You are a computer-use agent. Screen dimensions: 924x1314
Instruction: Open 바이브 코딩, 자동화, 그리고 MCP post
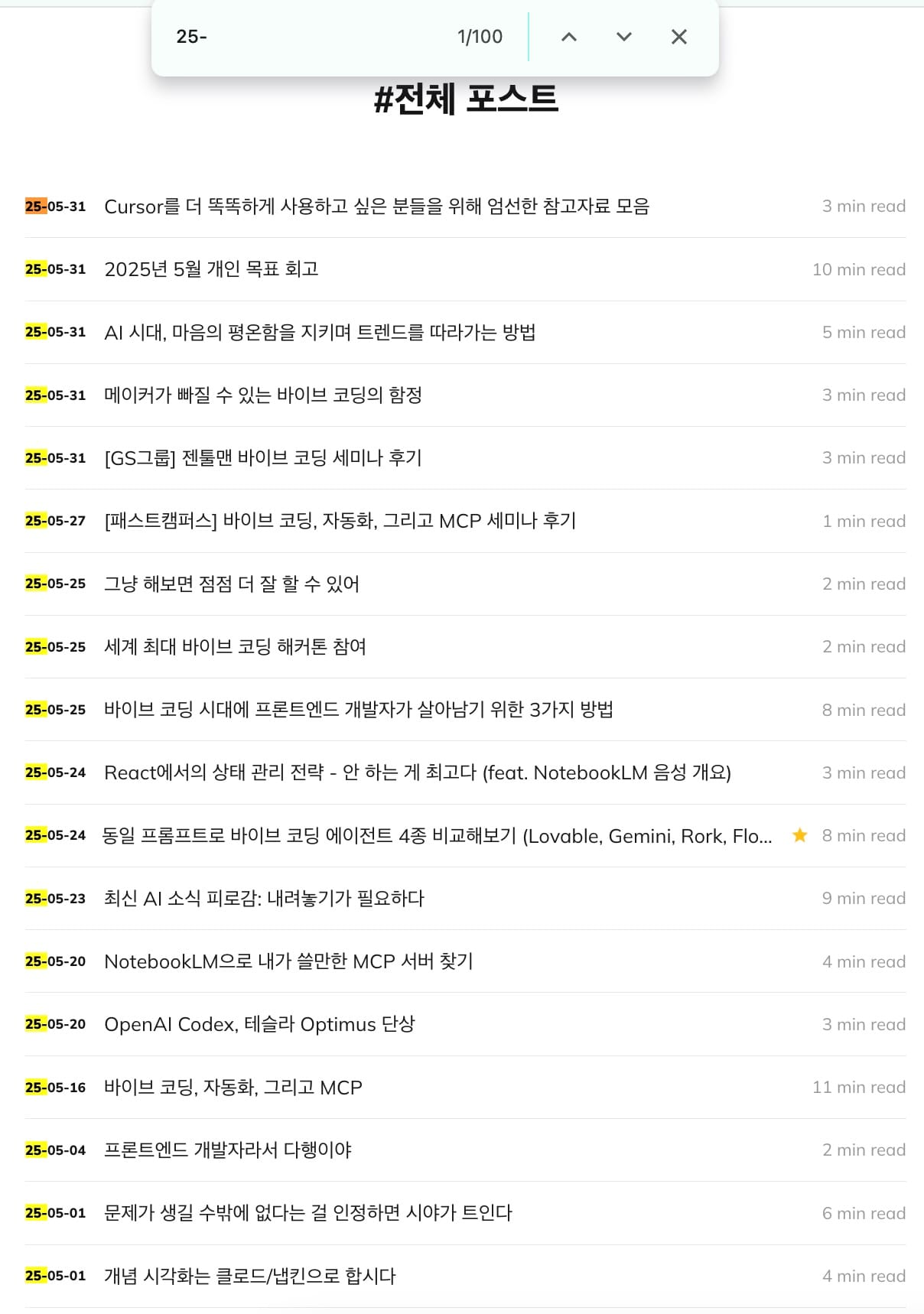pos(233,1088)
